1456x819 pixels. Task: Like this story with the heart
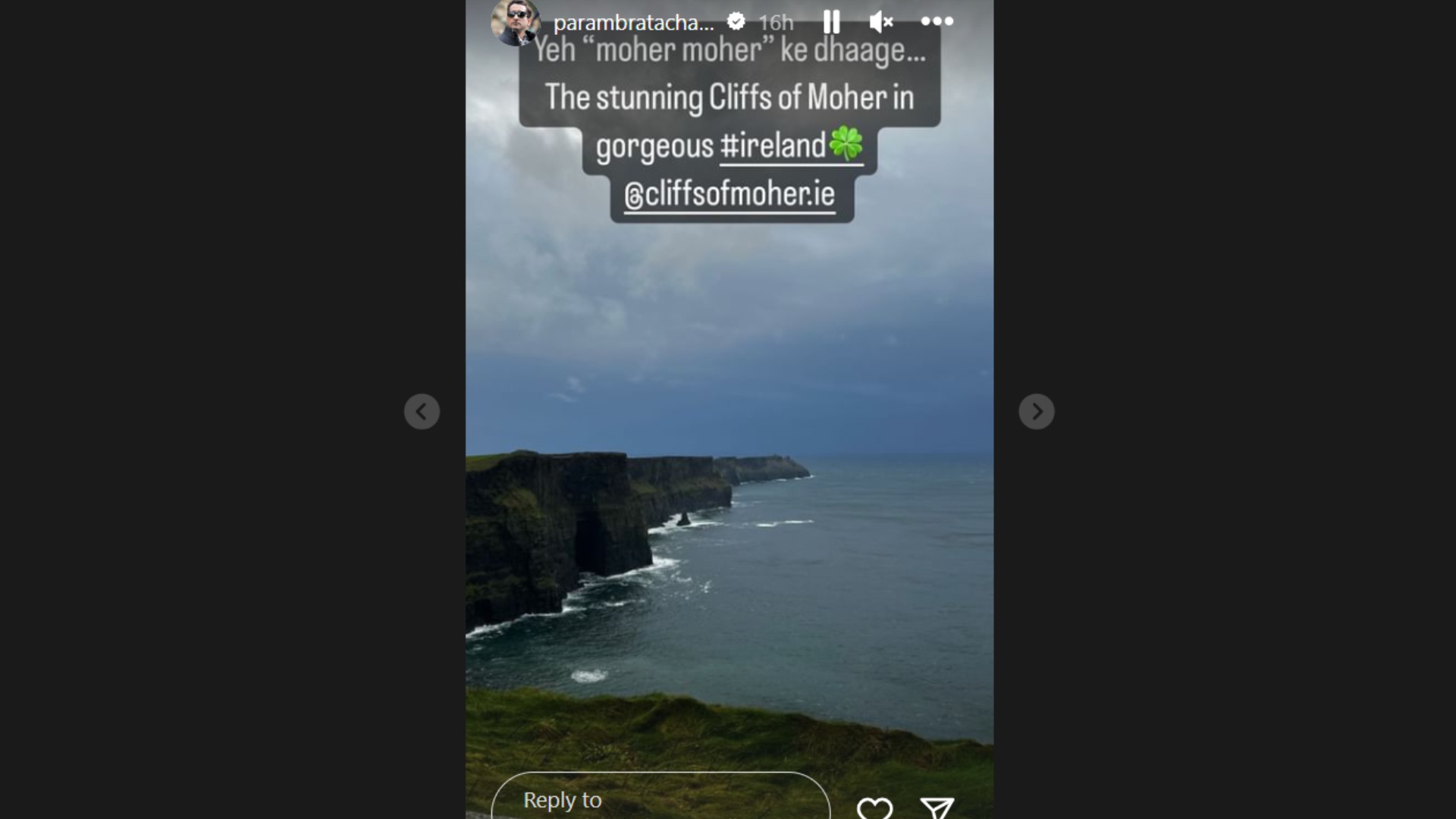pyautogui.click(x=874, y=808)
